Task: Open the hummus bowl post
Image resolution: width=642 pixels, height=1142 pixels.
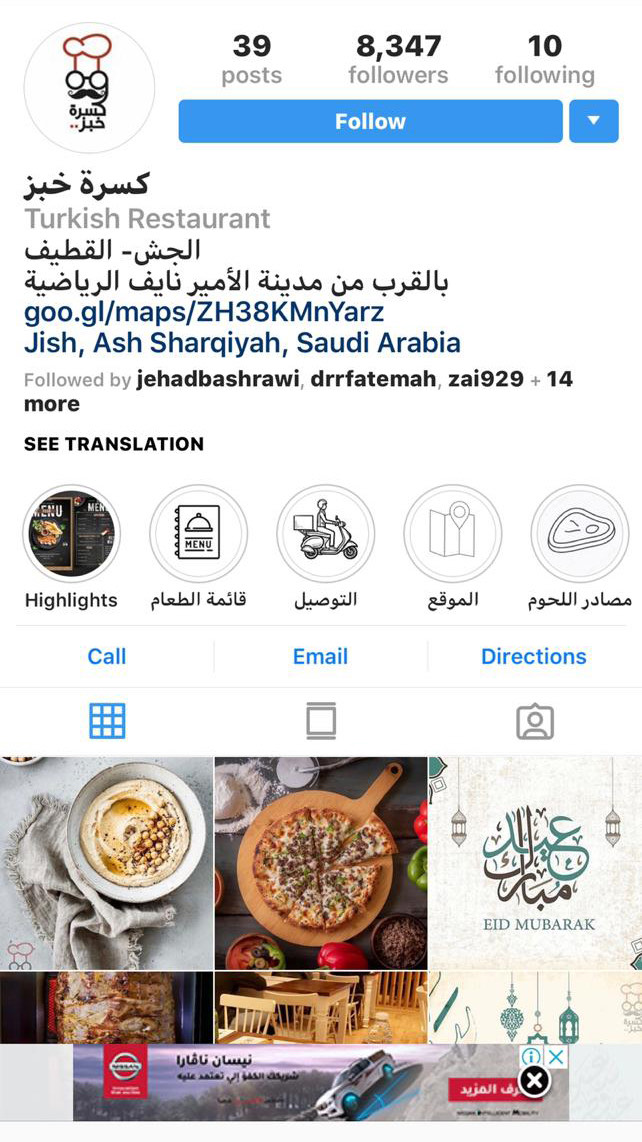Action: 106,862
